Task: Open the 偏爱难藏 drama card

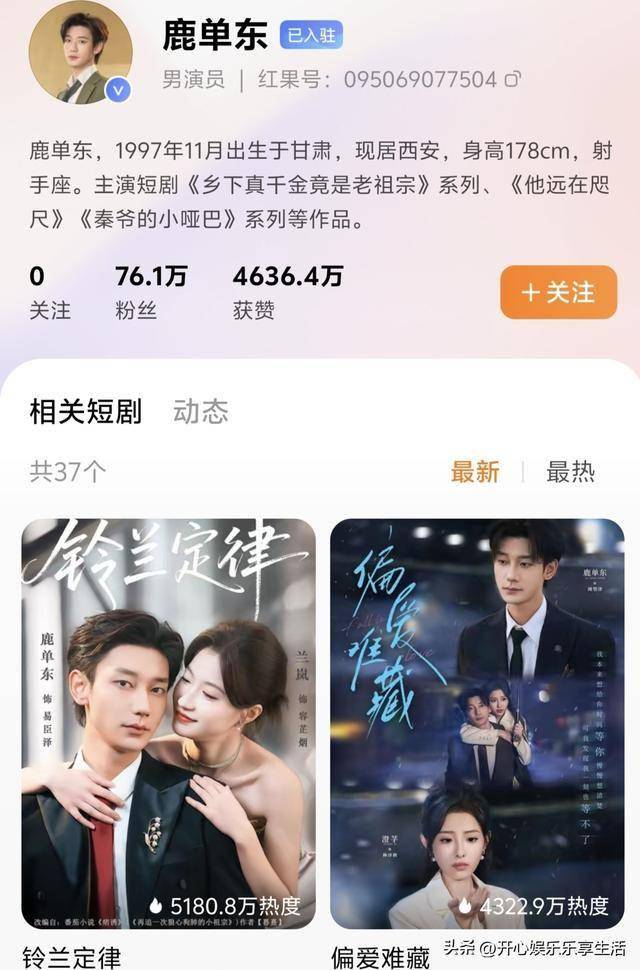Action: pyautogui.click(x=477, y=725)
